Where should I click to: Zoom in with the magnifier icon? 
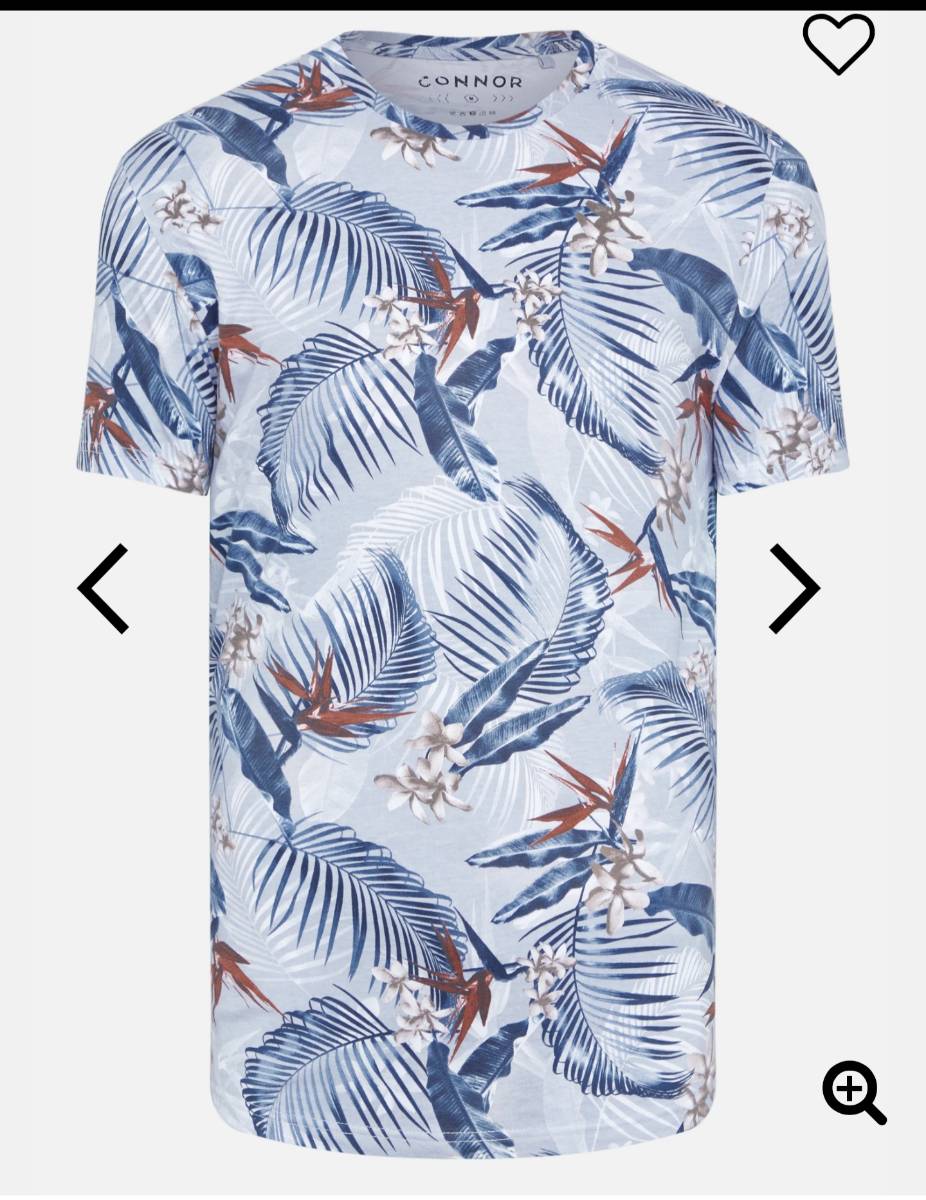(x=853, y=1092)
